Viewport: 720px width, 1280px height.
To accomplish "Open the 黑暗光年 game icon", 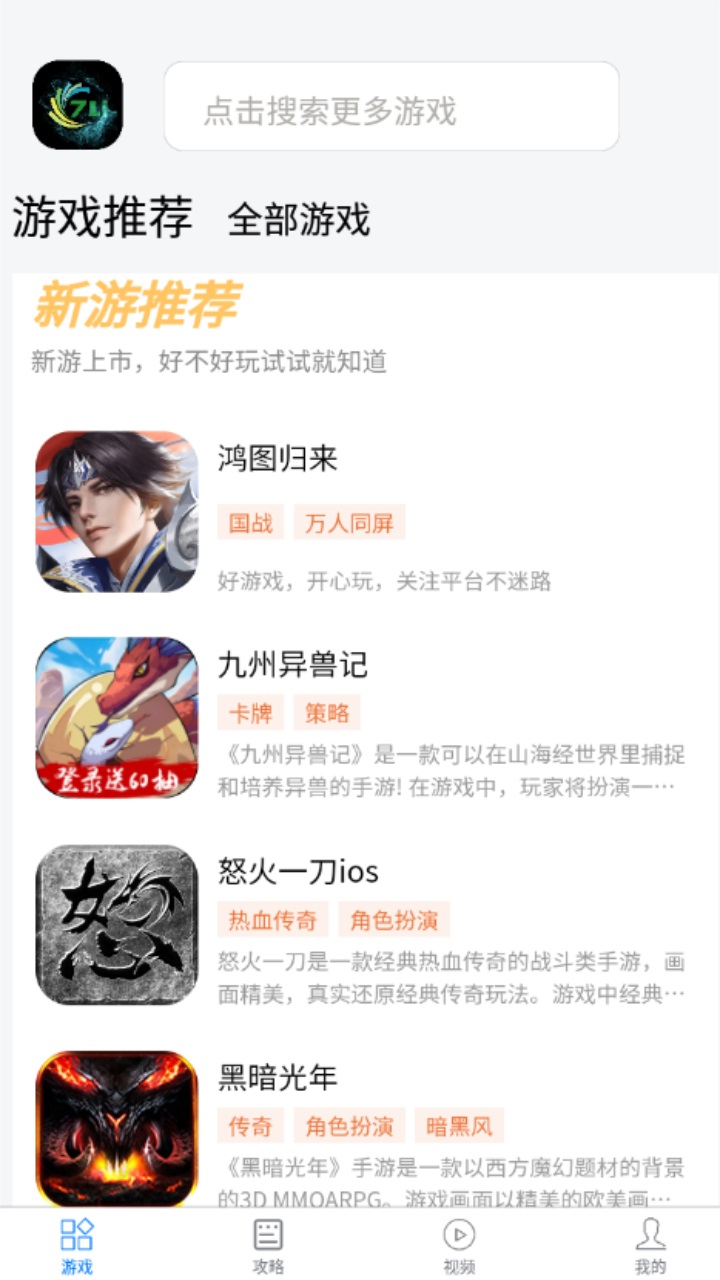I will pyautogui.click(x=114, y=1128).
